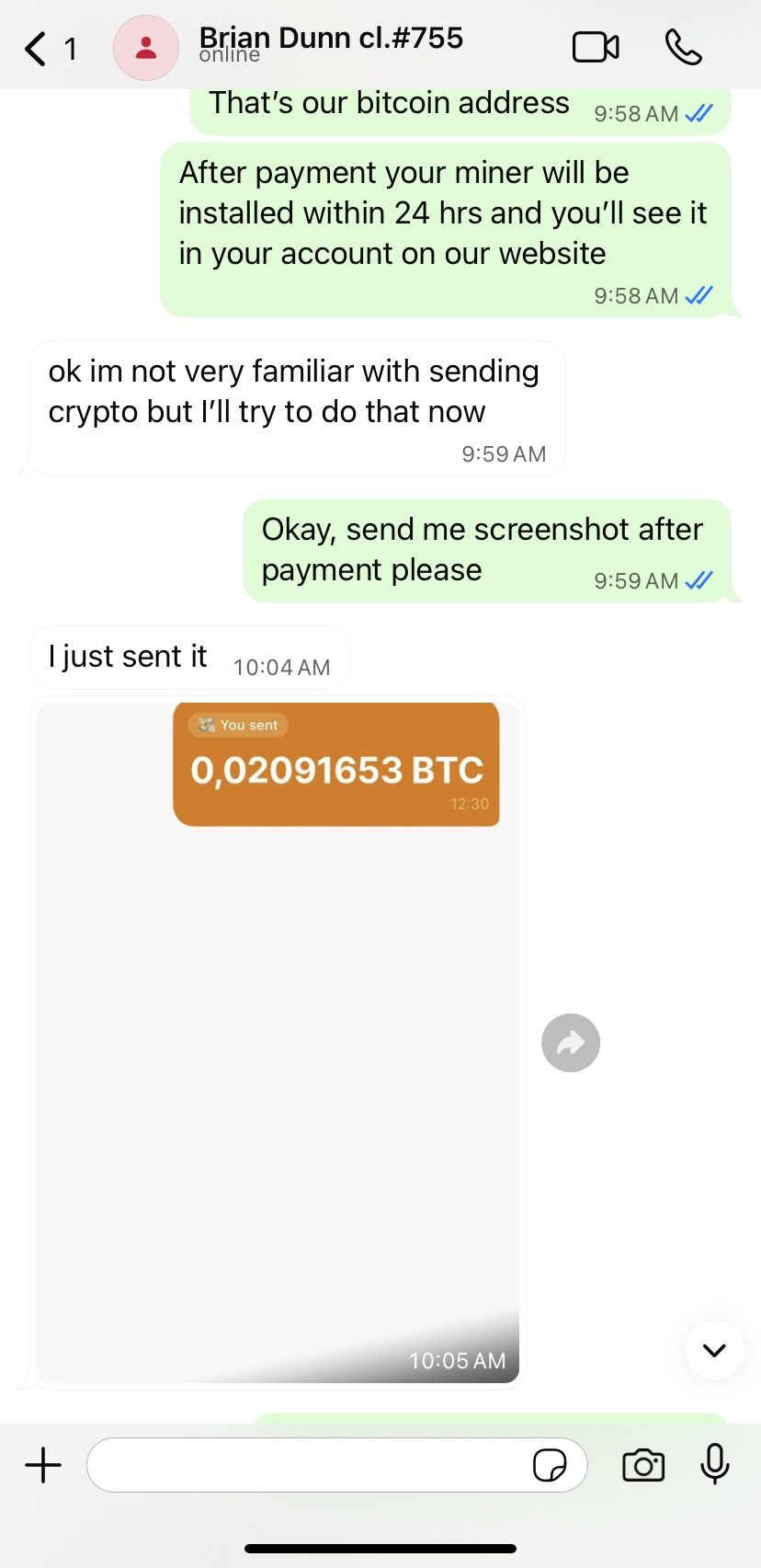
Task: Start a voice call with Brian Dunn
Action: (x=683, y=48)
